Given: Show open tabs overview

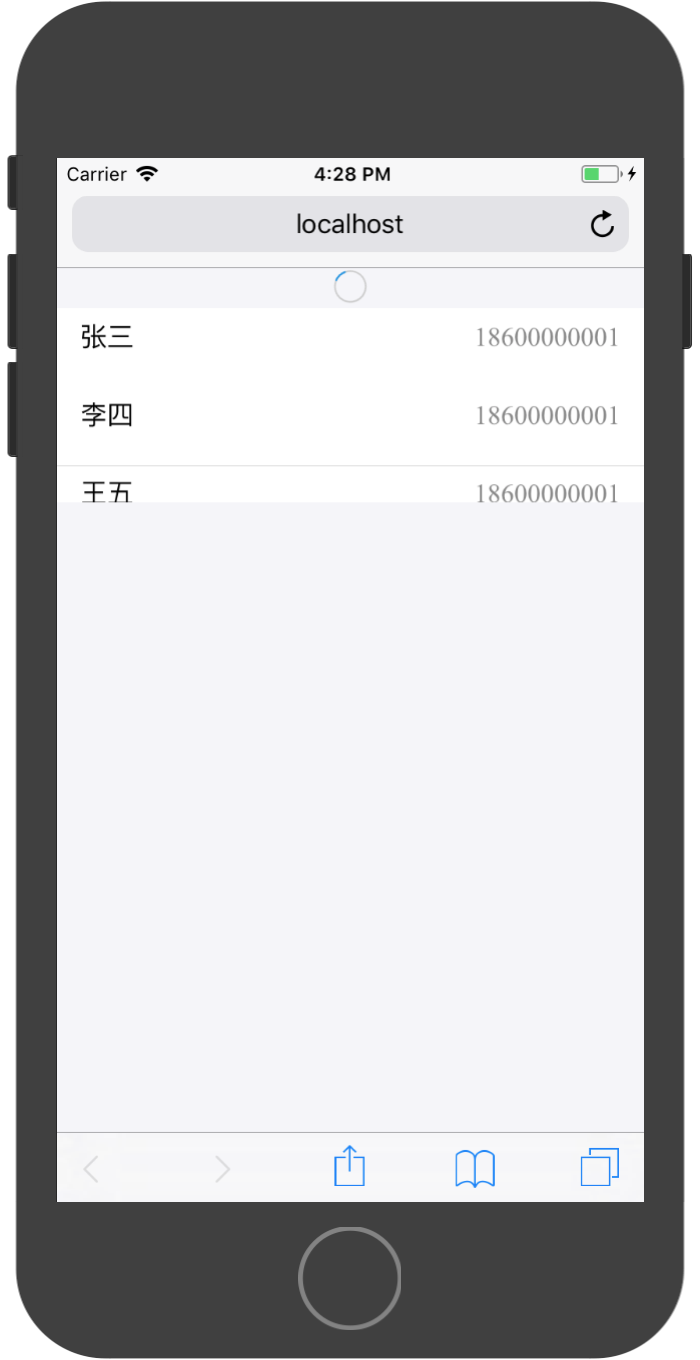Looking at the screenshot, I should click(600, 1167).
